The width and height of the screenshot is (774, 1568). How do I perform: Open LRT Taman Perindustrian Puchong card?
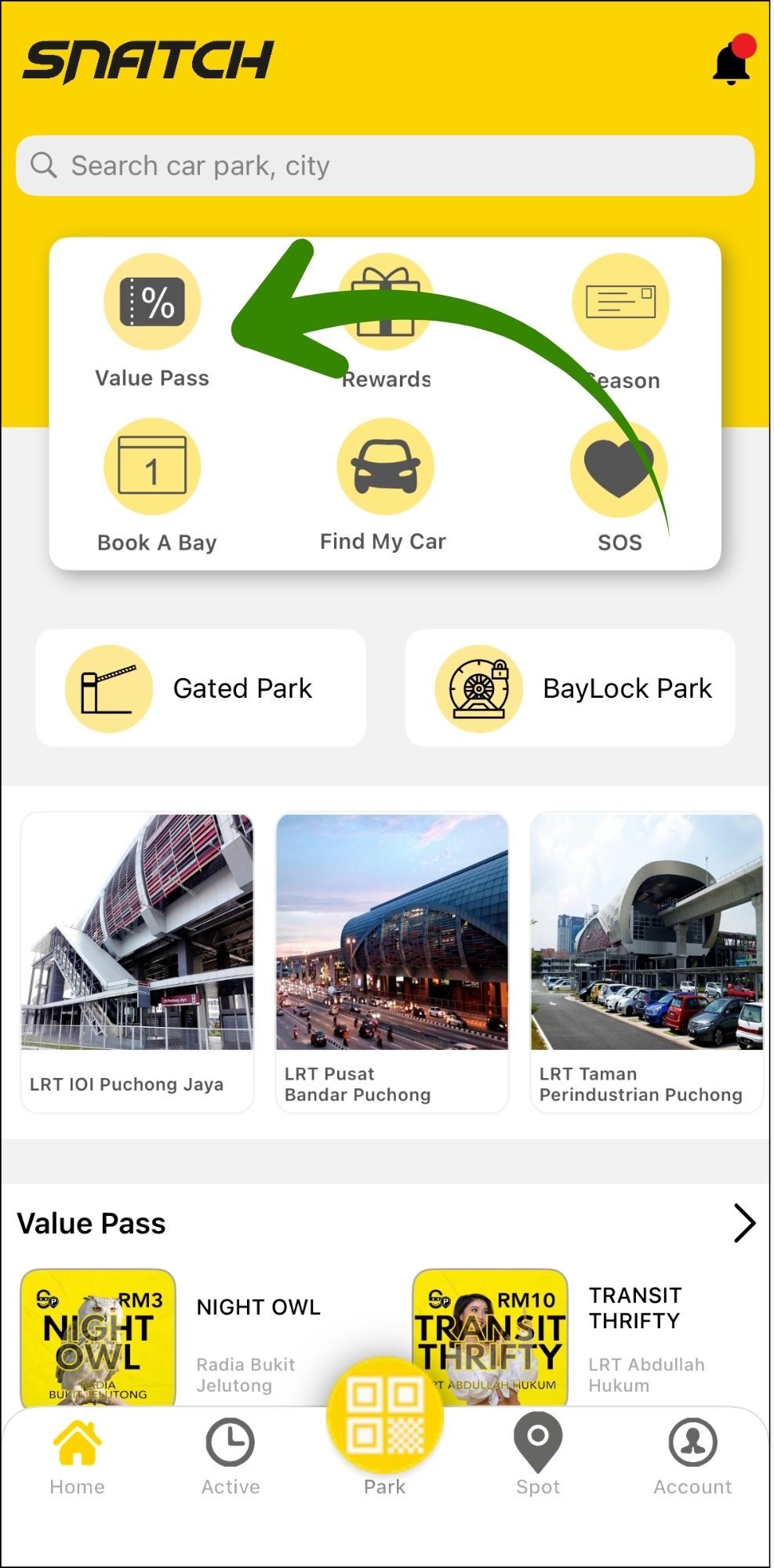(646, 963)
